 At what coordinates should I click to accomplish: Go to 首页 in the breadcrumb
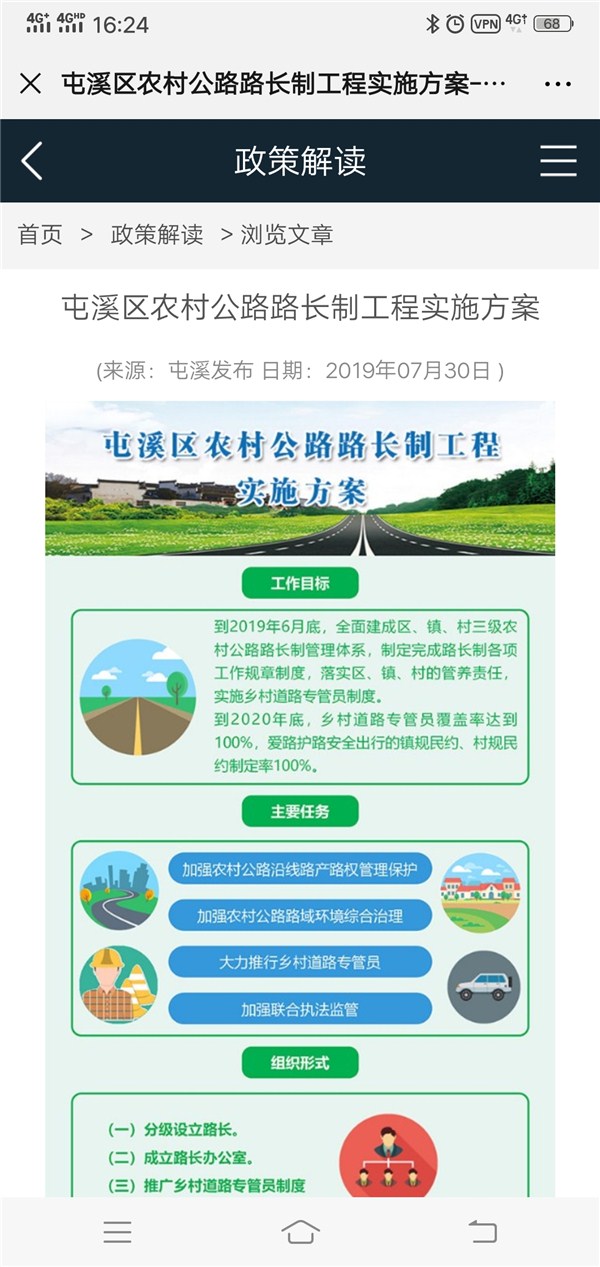point(40,235)
